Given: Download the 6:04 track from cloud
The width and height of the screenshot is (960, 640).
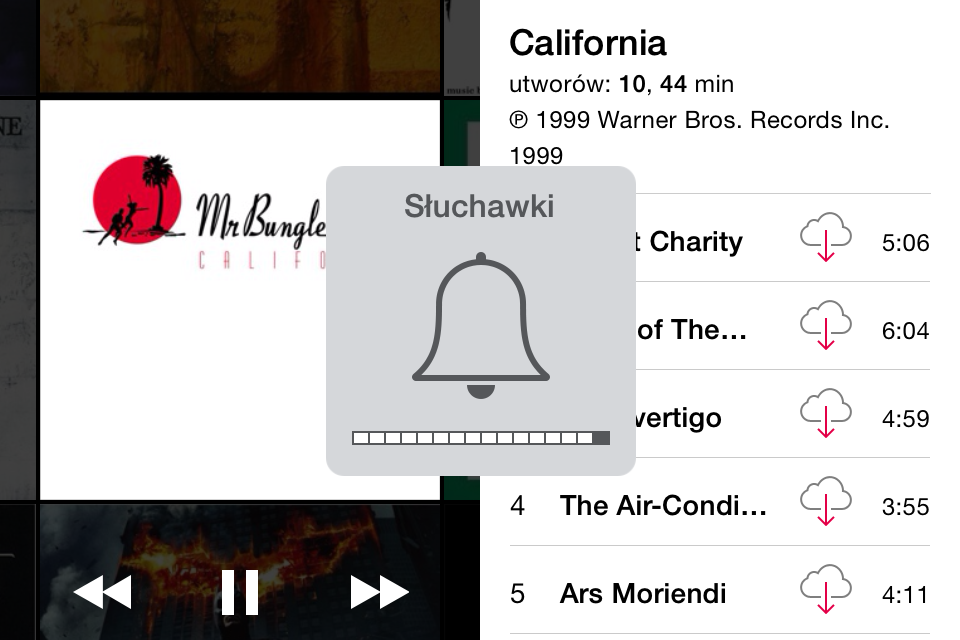Looking at the screenshot, I should click(825, 326).
